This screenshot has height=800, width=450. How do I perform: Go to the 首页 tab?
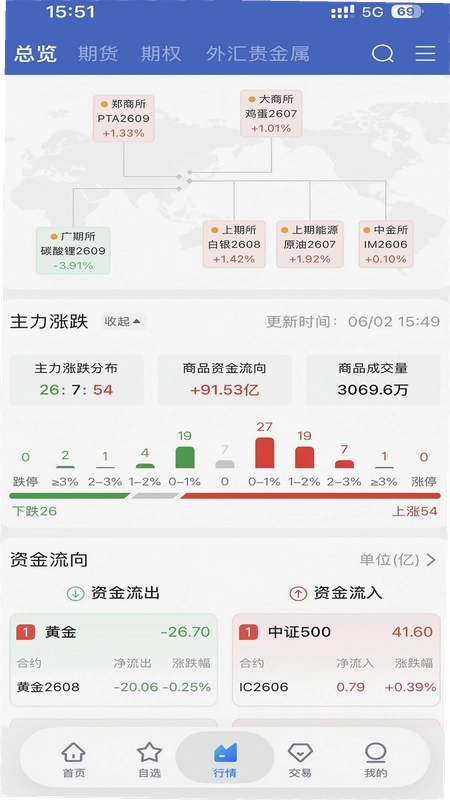(x=73, y=760)
